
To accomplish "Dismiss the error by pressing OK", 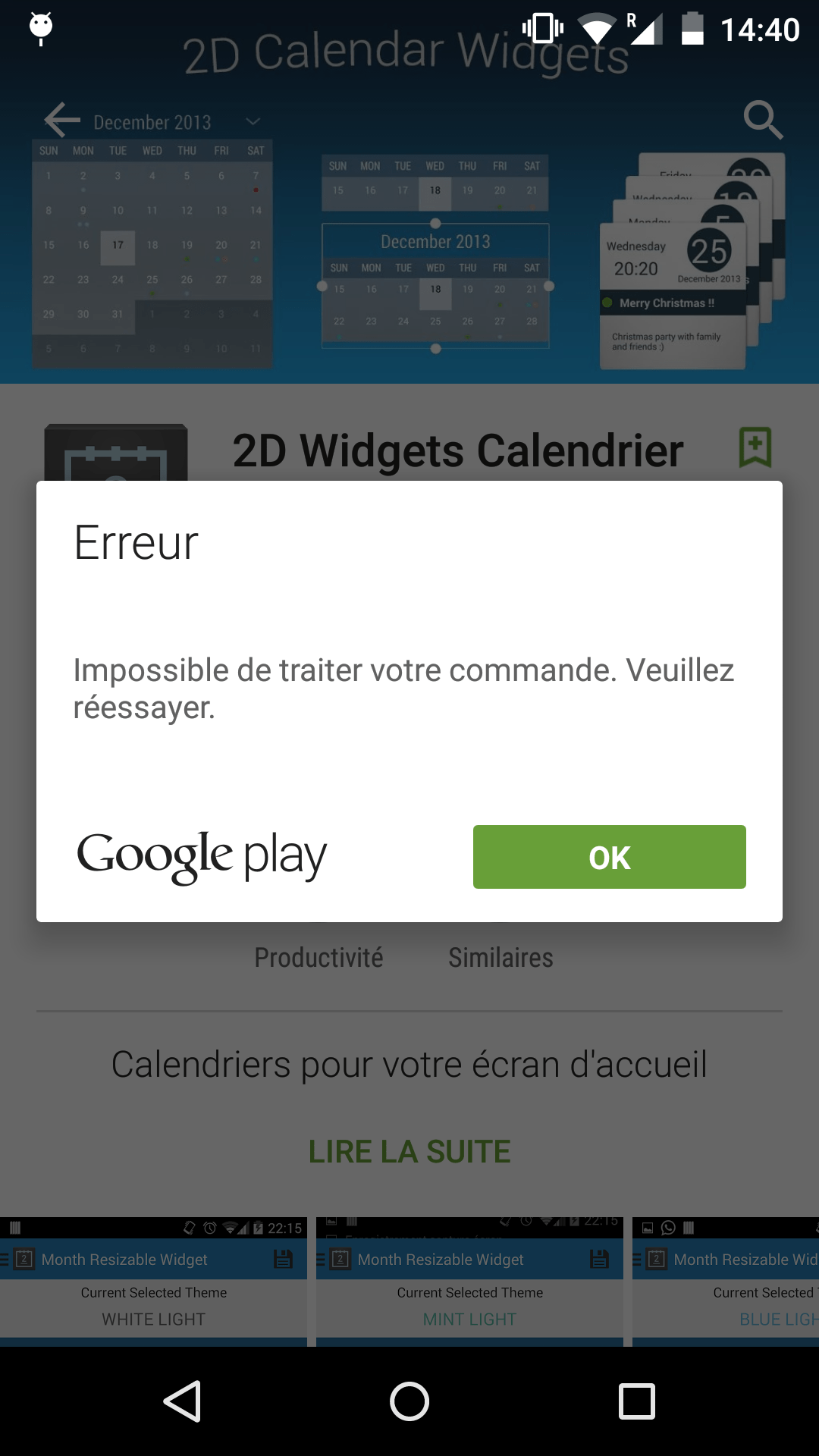I will point(609,857).
